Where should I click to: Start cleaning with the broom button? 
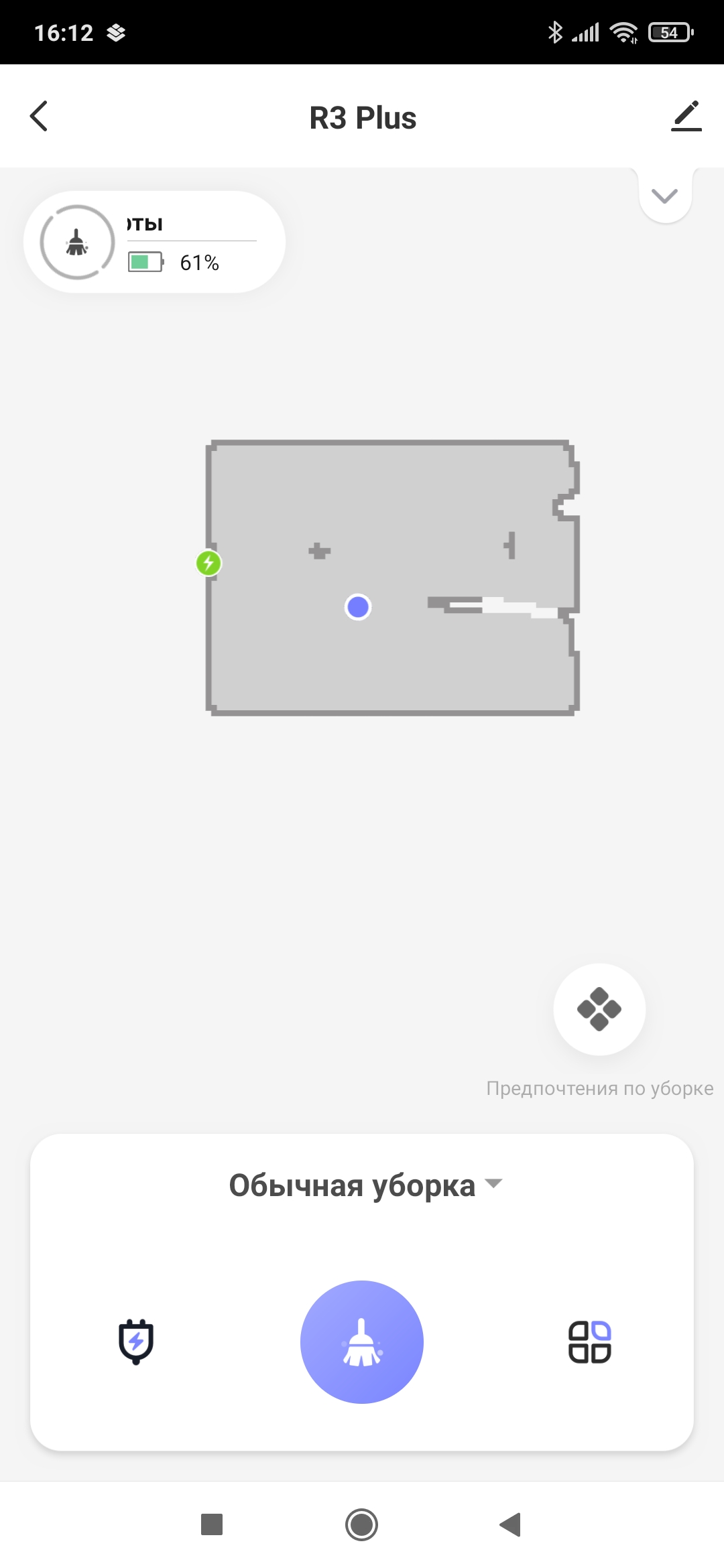[x=362, y=1342]
